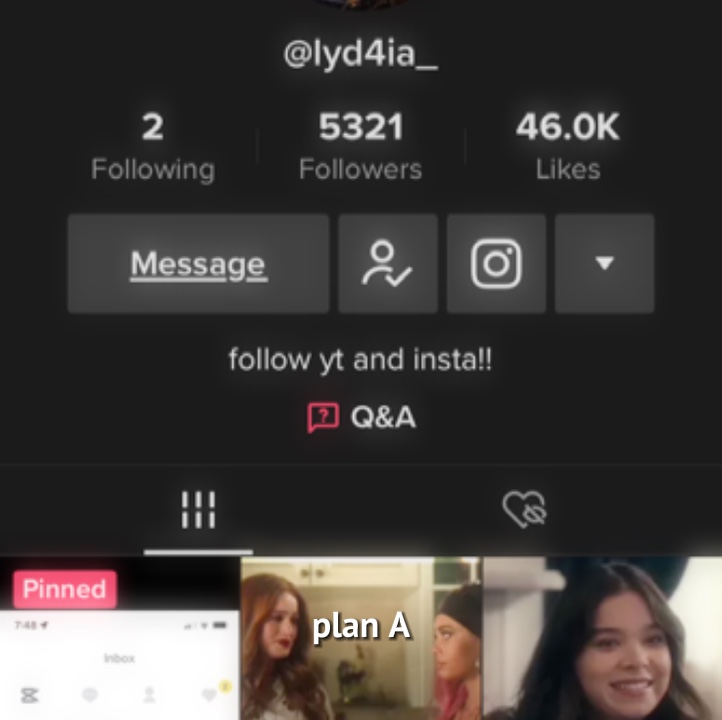Open the linked Instagram profile
Screen dimensions: 722x720
click(x=496, y=264)
